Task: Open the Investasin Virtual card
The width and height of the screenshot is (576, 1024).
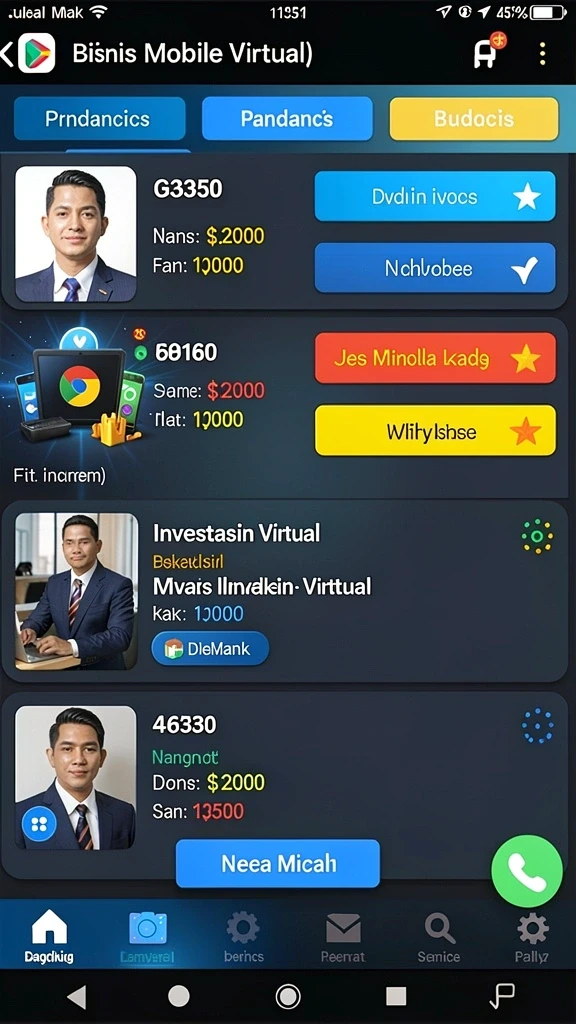Action: (284, 592)
